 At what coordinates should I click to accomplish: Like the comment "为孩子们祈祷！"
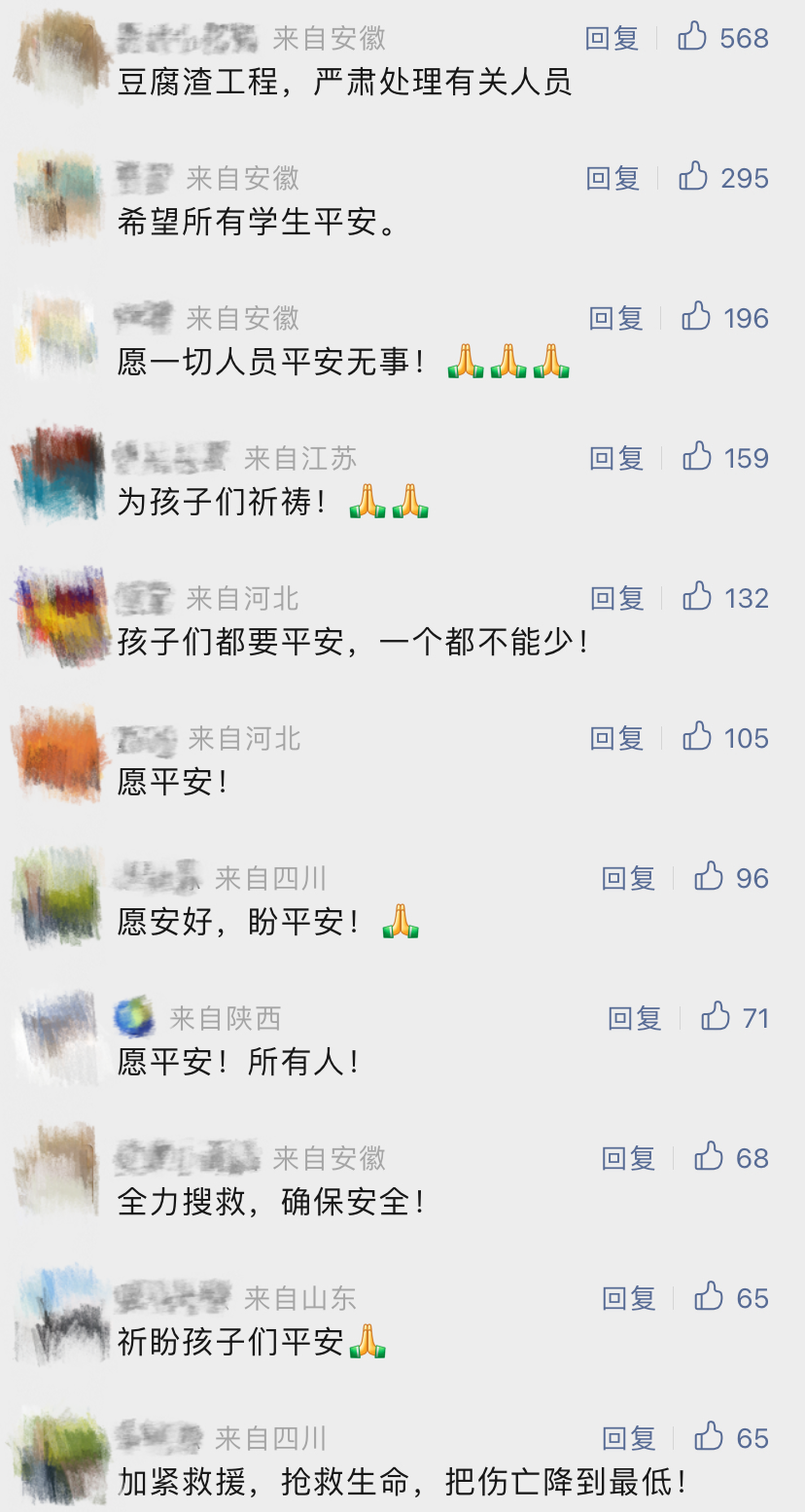point(697,458)
